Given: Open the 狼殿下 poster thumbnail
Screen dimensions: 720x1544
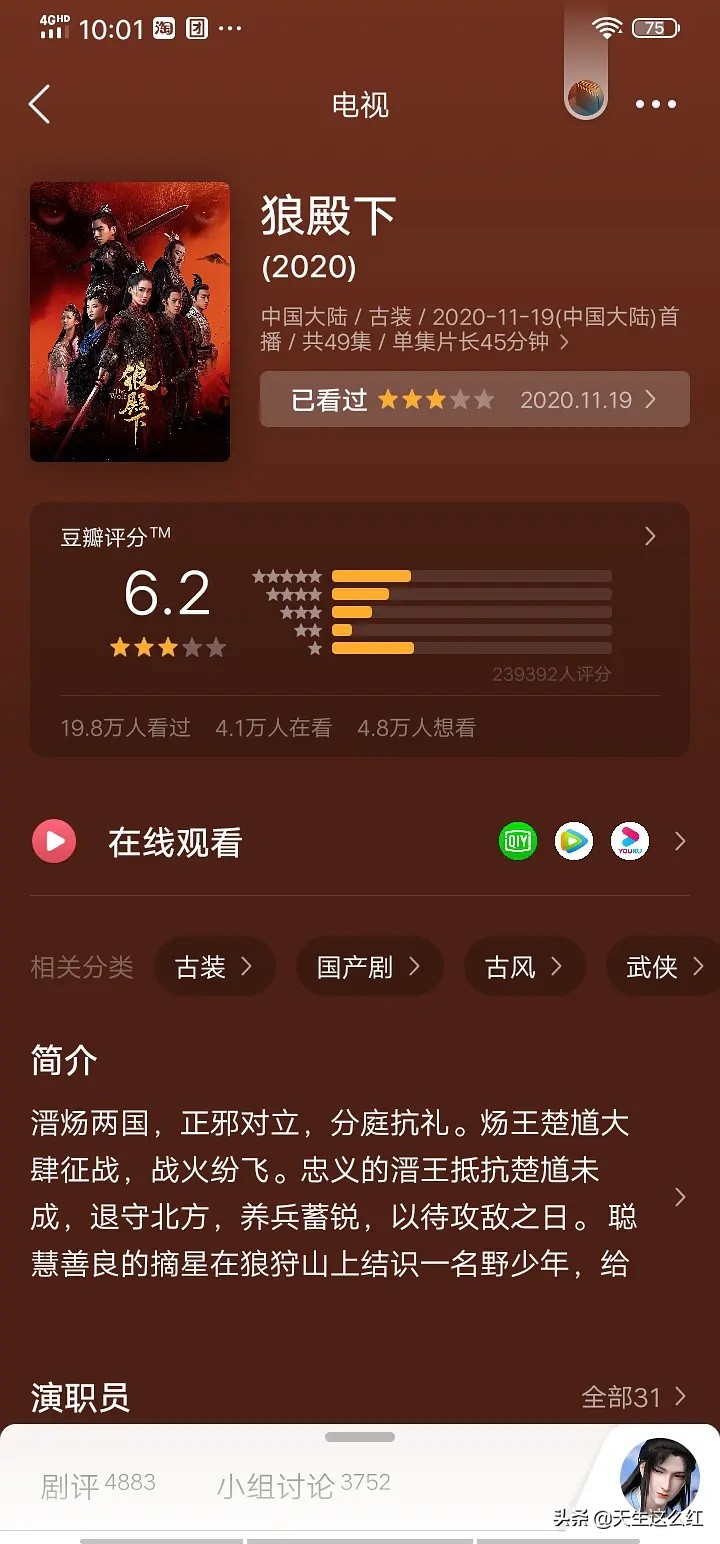Looking at the screenshot, I should [x=129, y=322].
